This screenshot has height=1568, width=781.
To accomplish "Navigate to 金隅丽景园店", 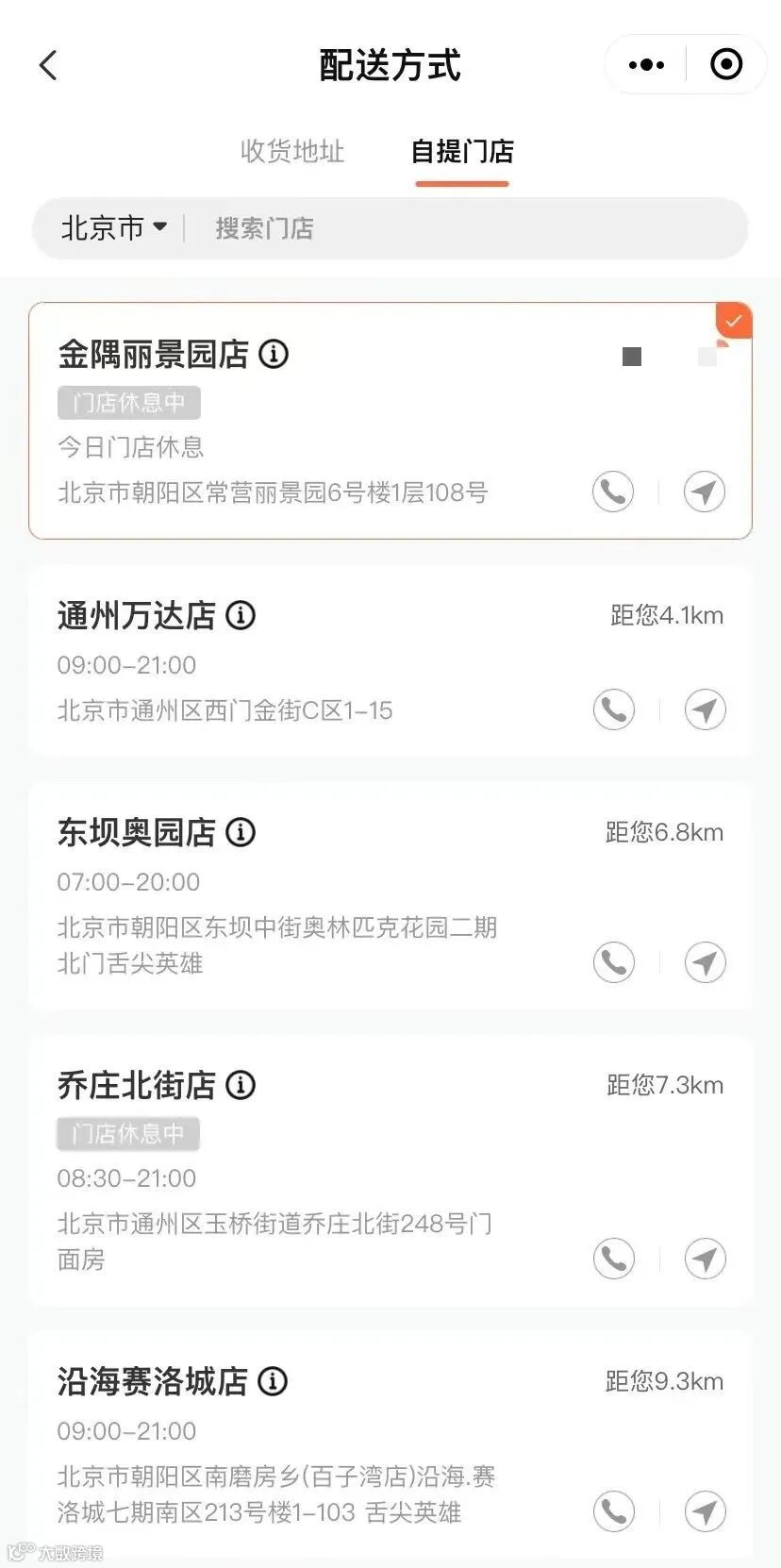I will tap(704, 492).
